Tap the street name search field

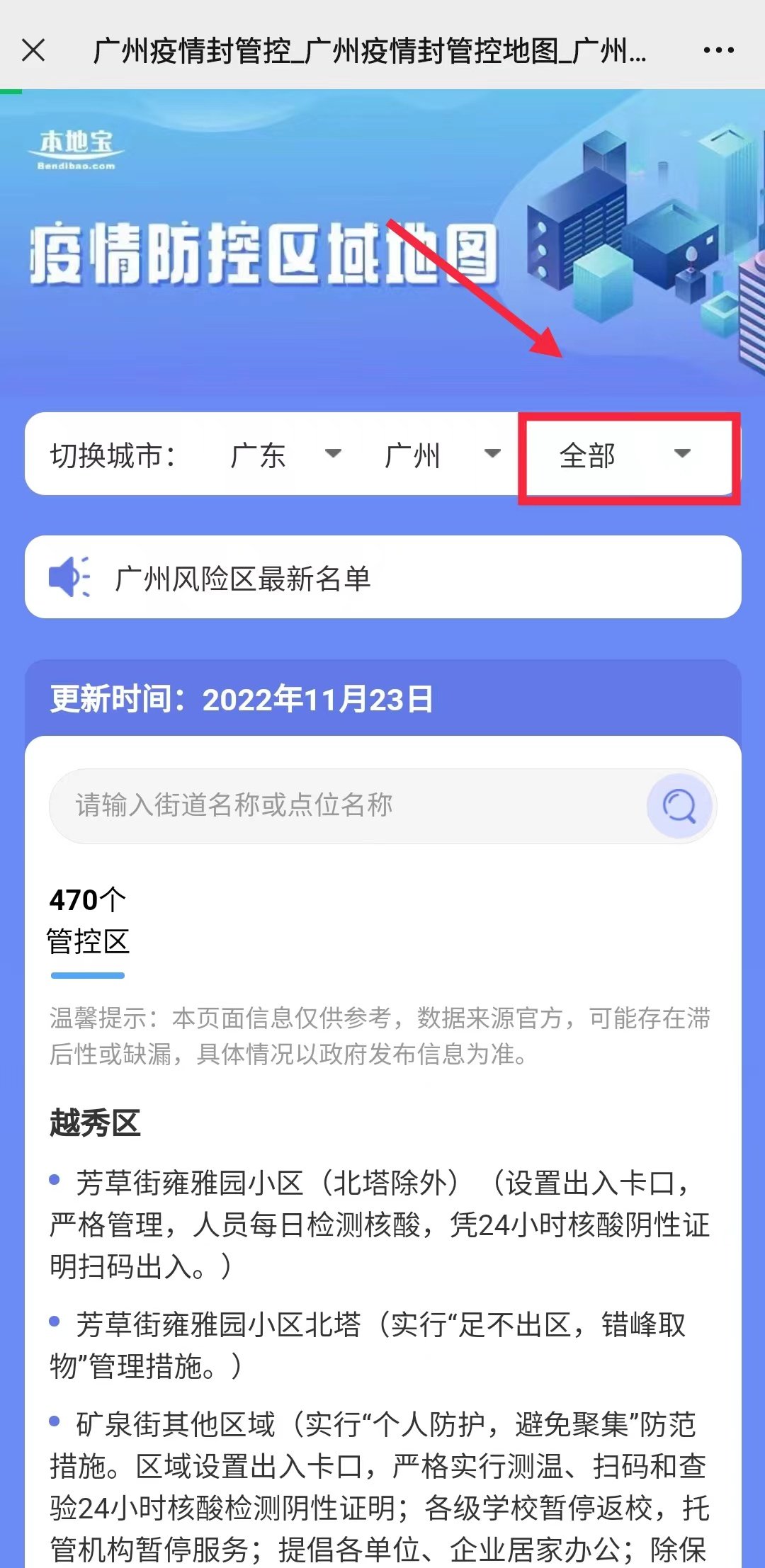[x=347, y=805]
